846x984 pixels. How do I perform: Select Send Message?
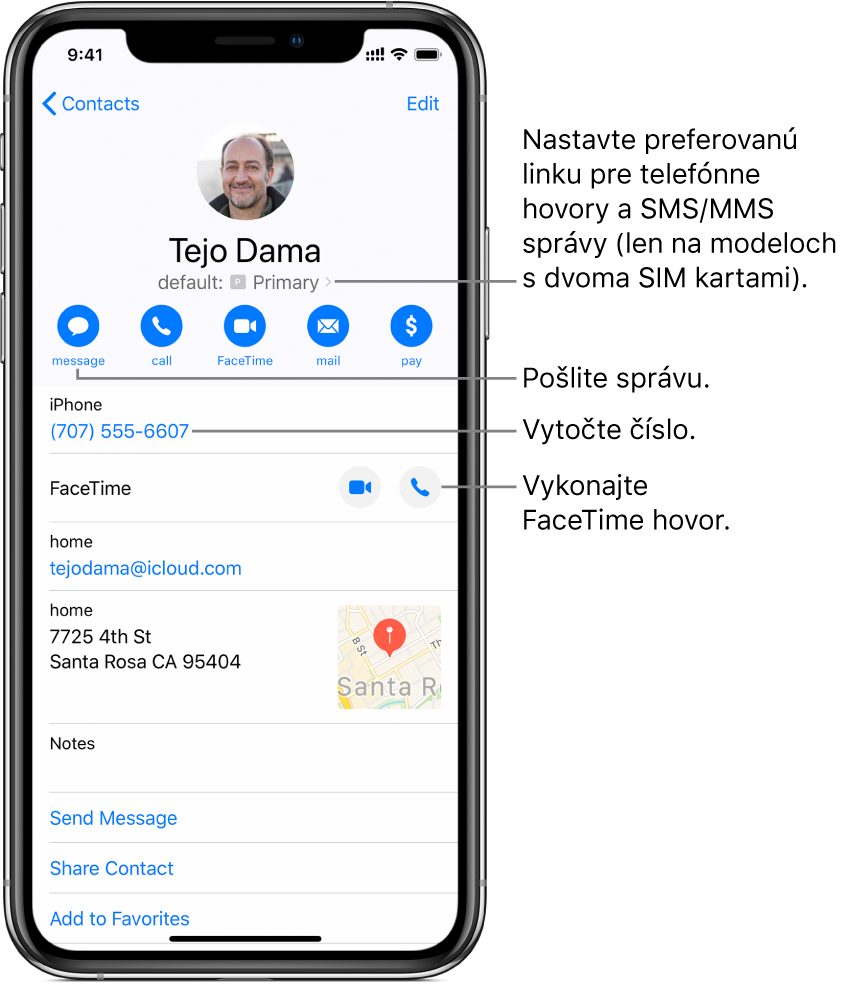point(114,818)
